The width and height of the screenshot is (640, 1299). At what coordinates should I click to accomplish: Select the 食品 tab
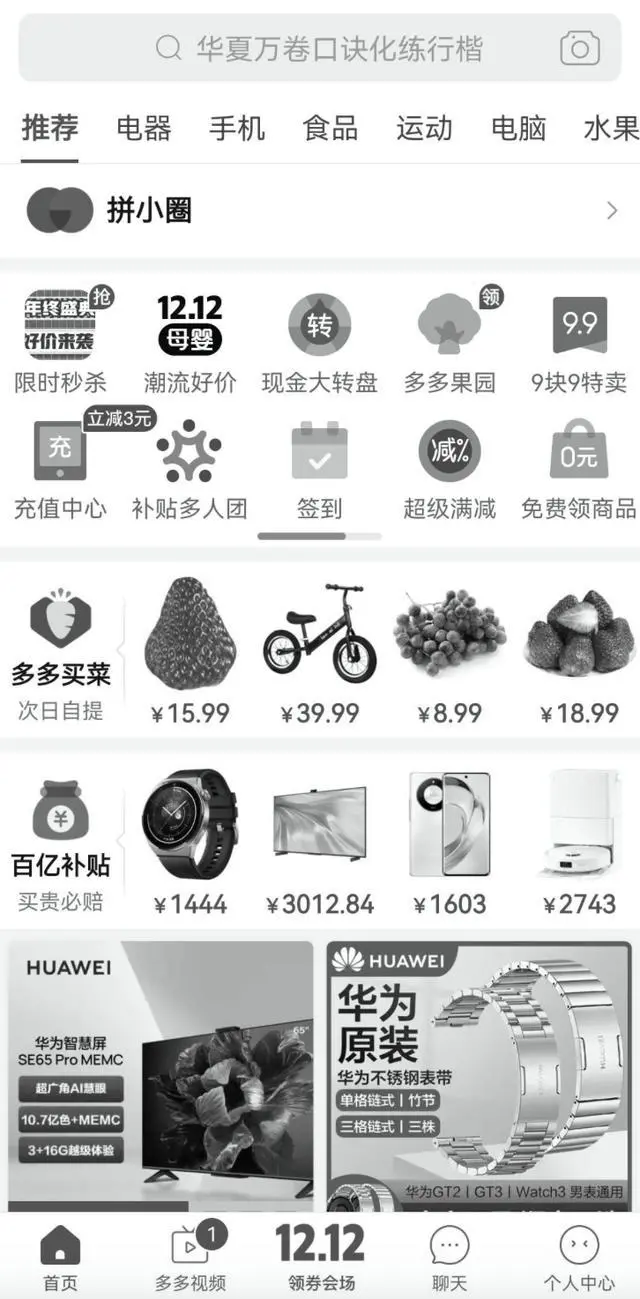pyautogui.click(x=330, y=128)
